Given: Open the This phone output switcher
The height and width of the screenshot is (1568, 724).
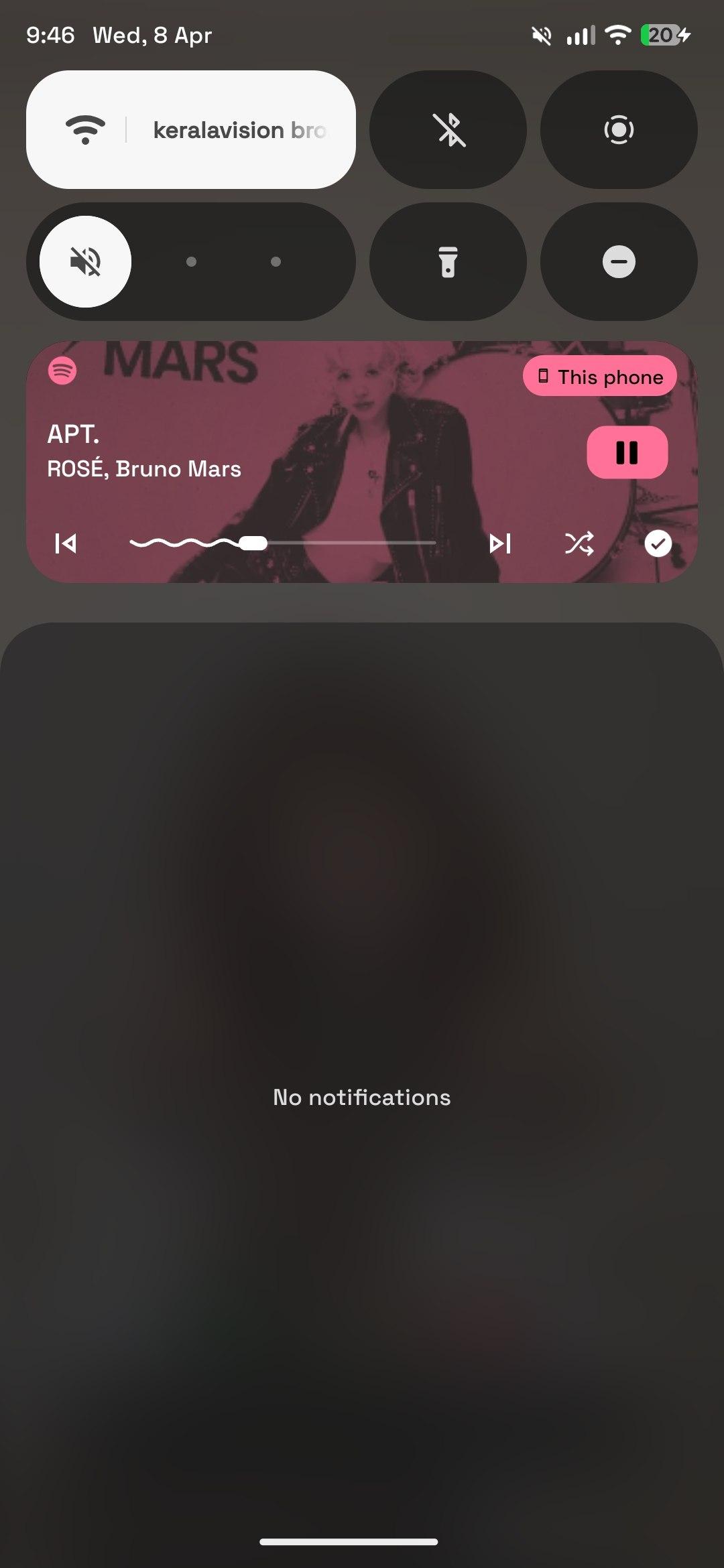Looking at the screenshot, I should click(600, 377).
